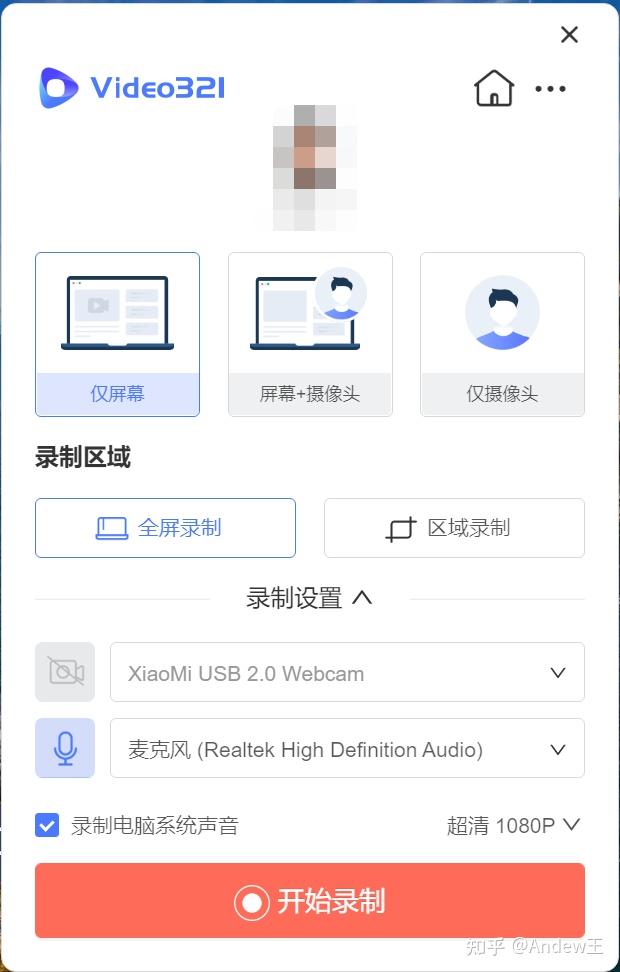Change the 超清 1080P quality setting
620x972 pixels.
(513, 826)
